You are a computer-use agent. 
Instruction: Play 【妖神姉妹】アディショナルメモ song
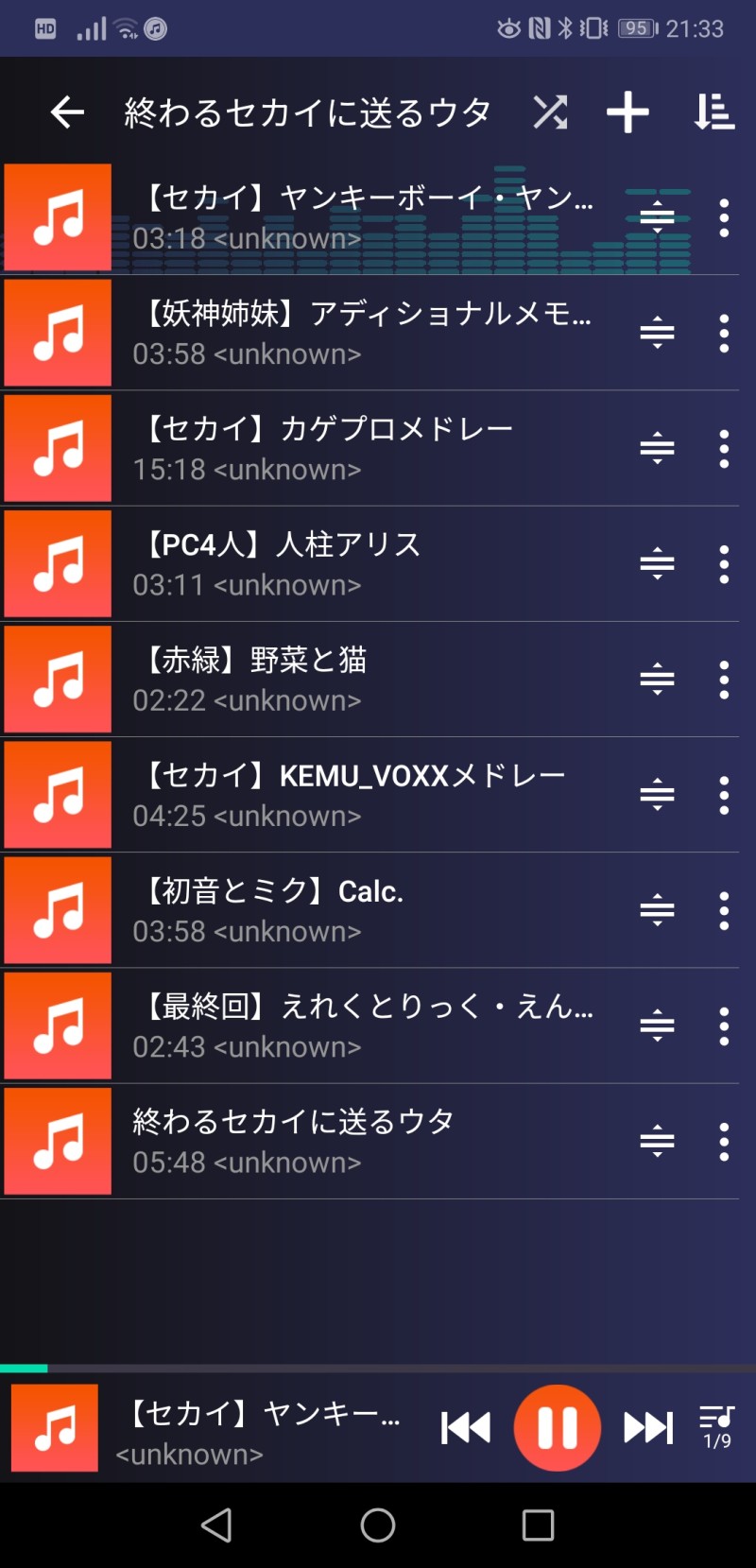tap(369, 333)
